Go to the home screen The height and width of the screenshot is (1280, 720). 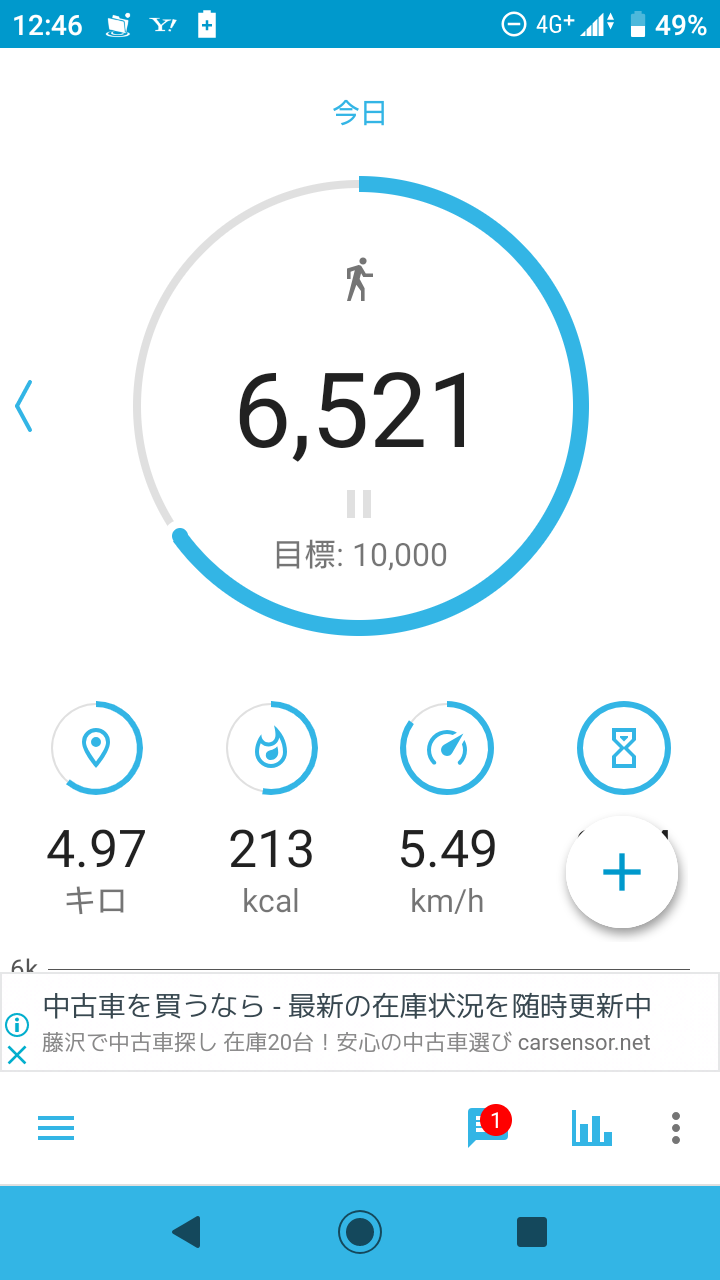[360, 1232]
